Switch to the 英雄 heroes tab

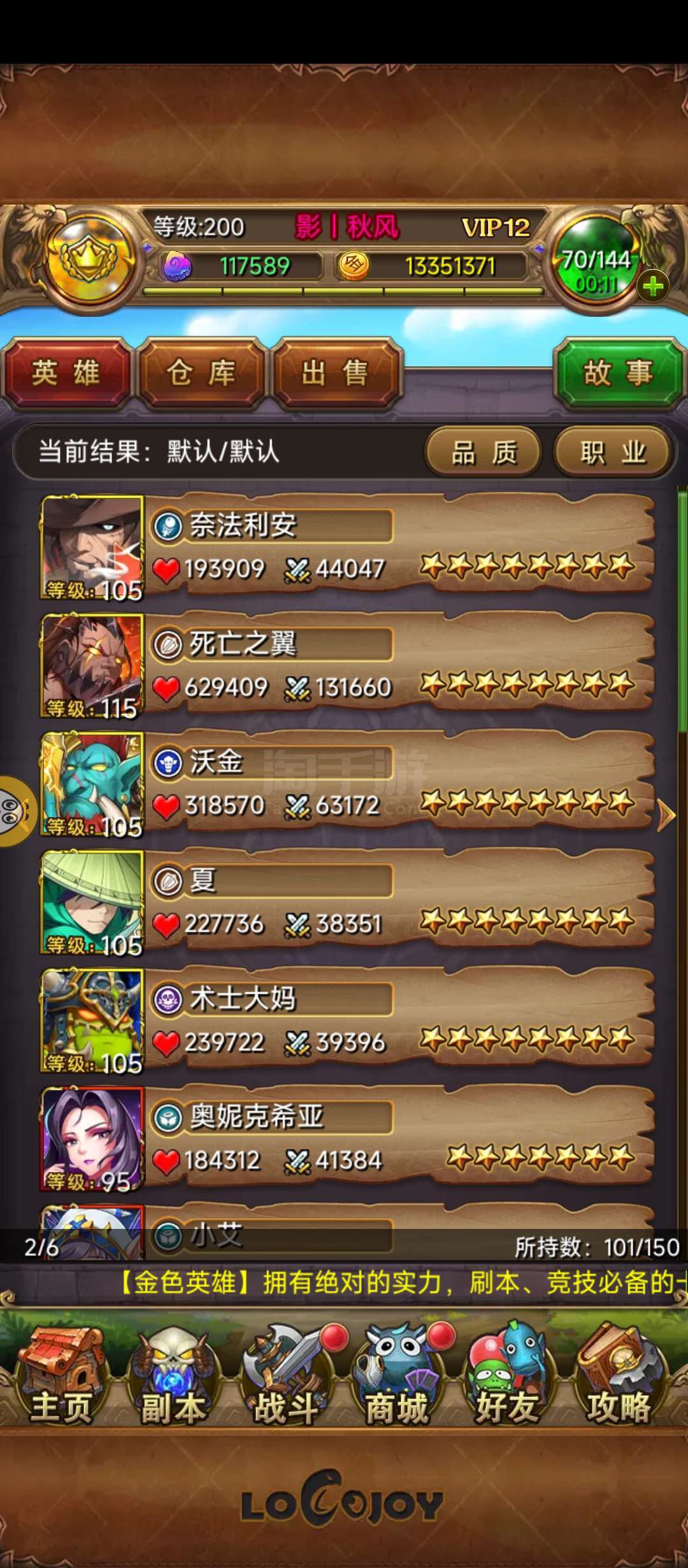(66, 374)
